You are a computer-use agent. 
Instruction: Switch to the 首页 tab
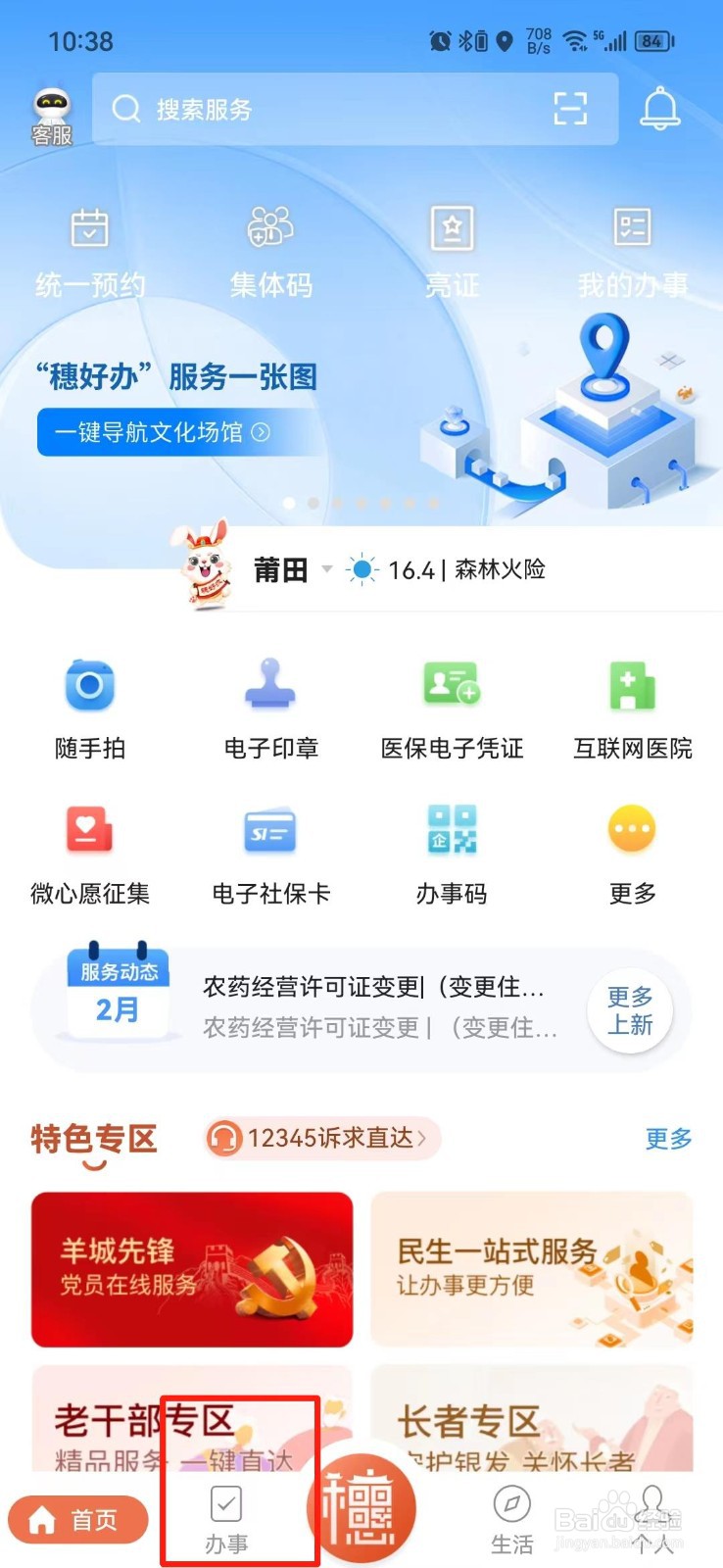coord(77,1518)
